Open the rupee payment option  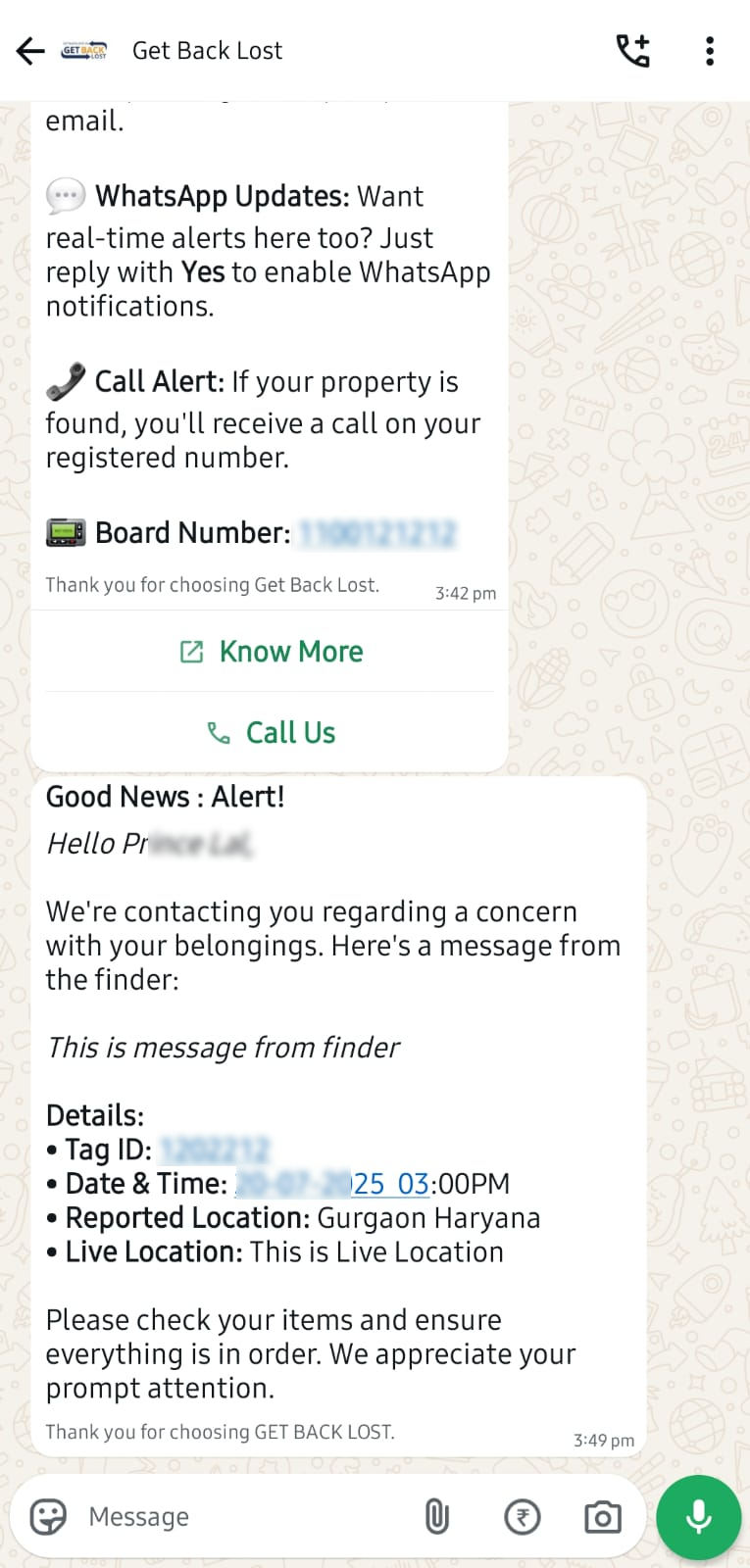pos(522,1517)
